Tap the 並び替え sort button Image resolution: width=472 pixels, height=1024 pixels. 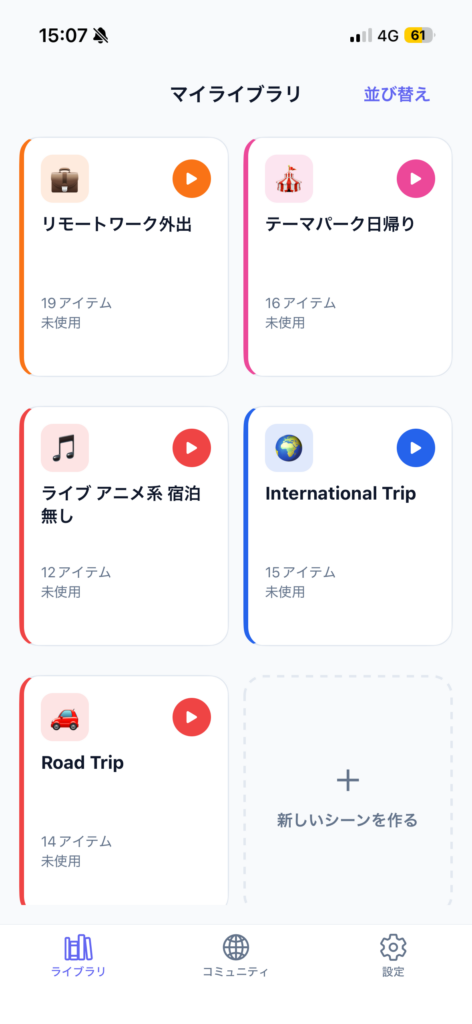pos(397,94)
